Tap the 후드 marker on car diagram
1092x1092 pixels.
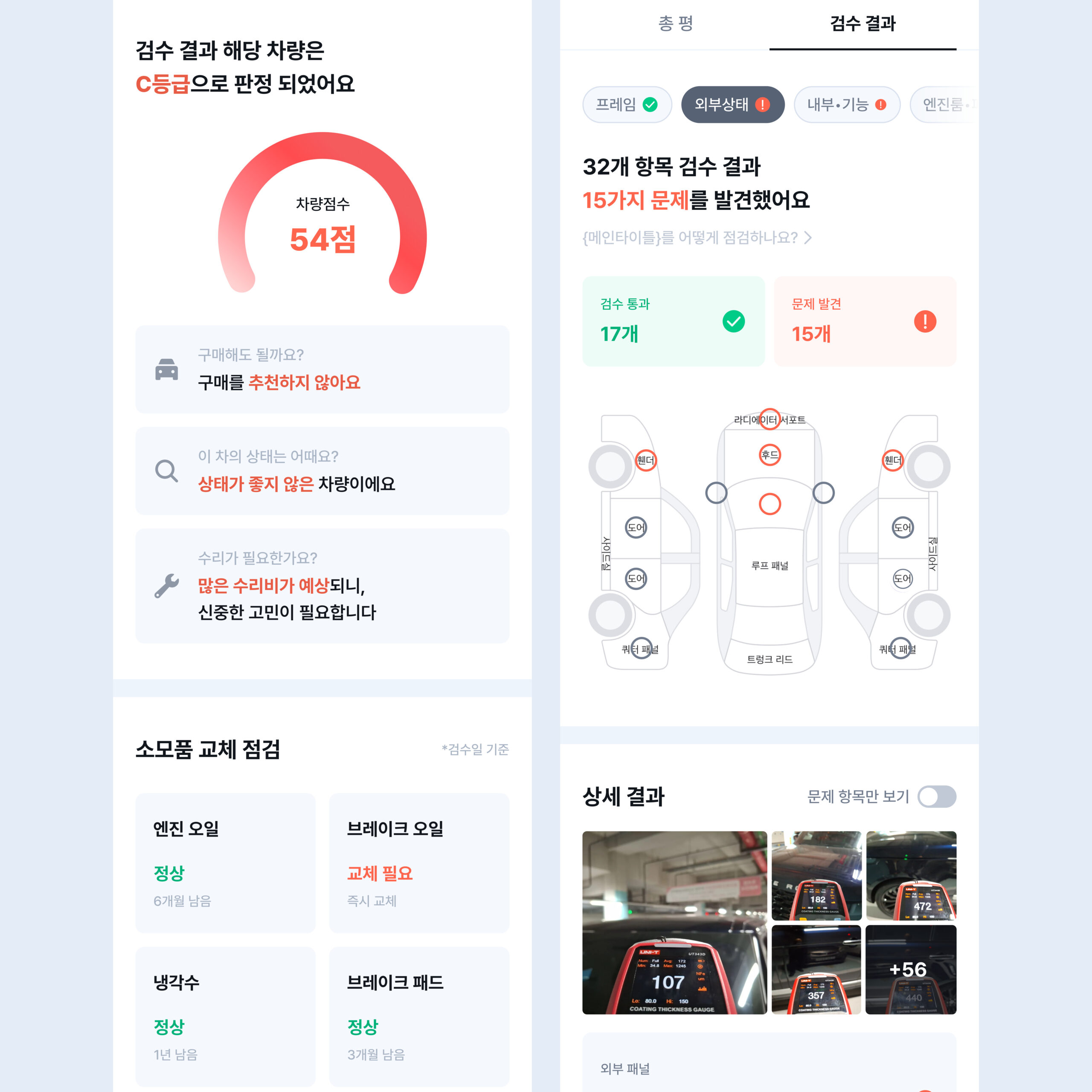point(769,454)
